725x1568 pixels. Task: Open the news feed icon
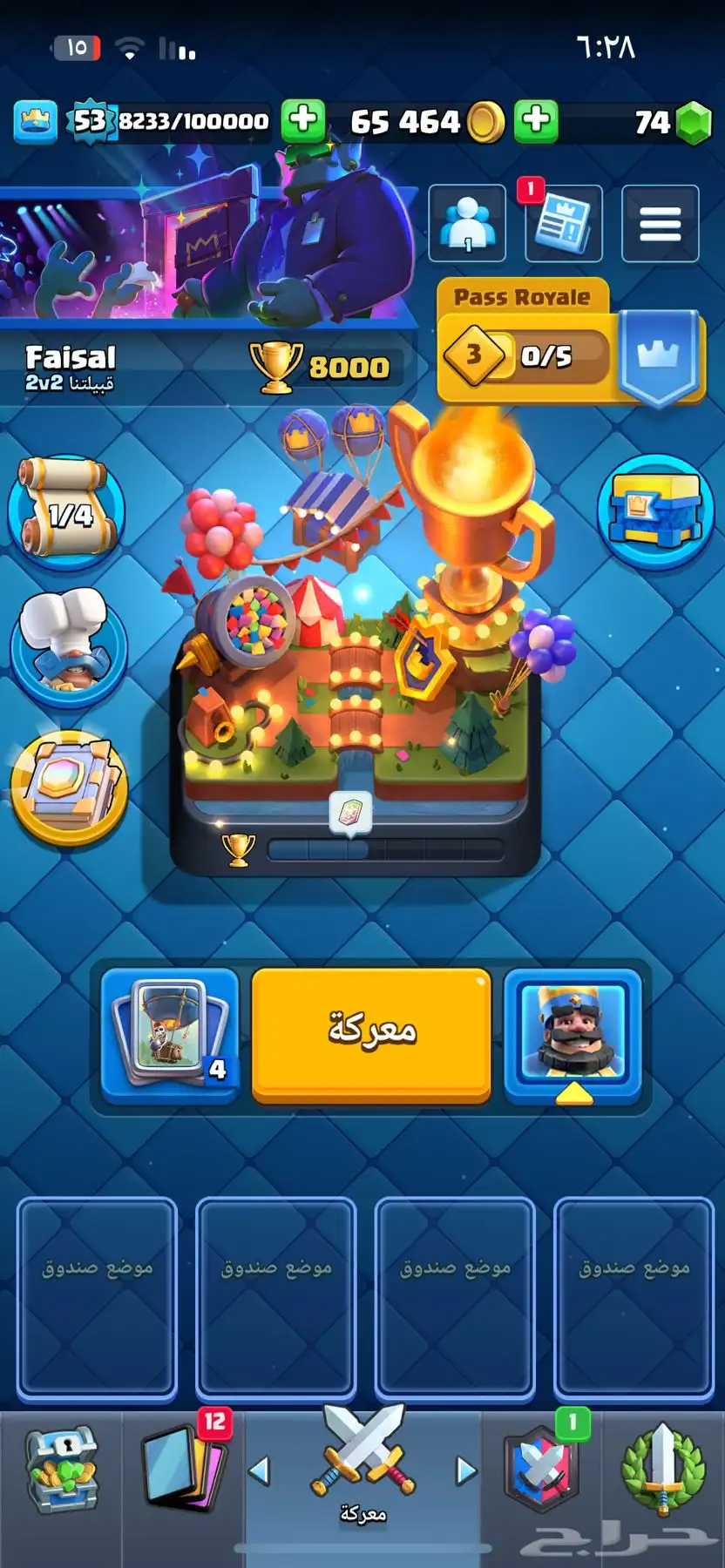click(563, 224)
